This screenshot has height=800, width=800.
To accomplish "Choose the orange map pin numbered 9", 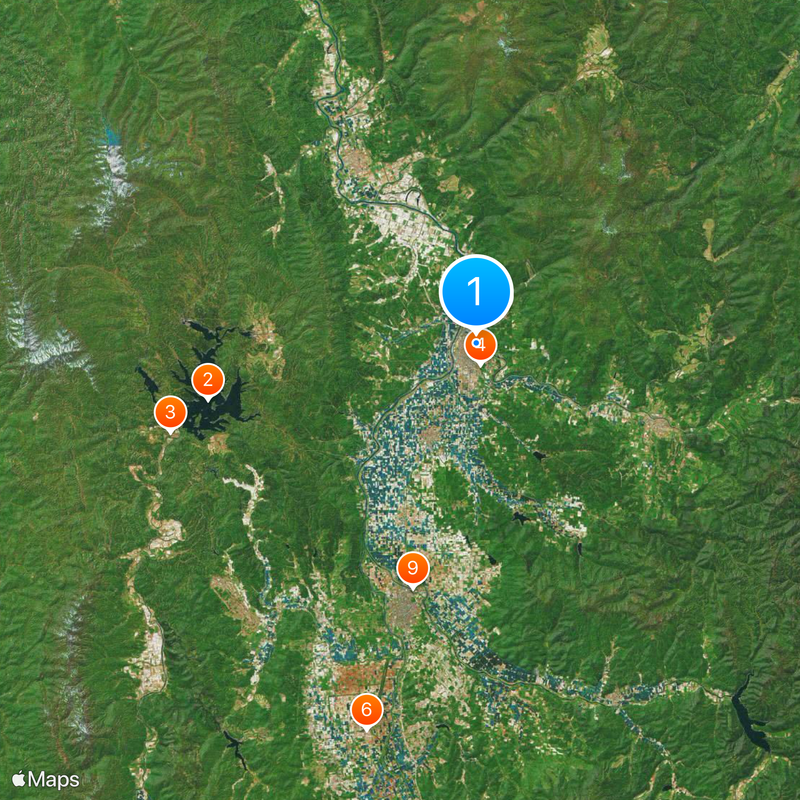I will pos(412,569).
